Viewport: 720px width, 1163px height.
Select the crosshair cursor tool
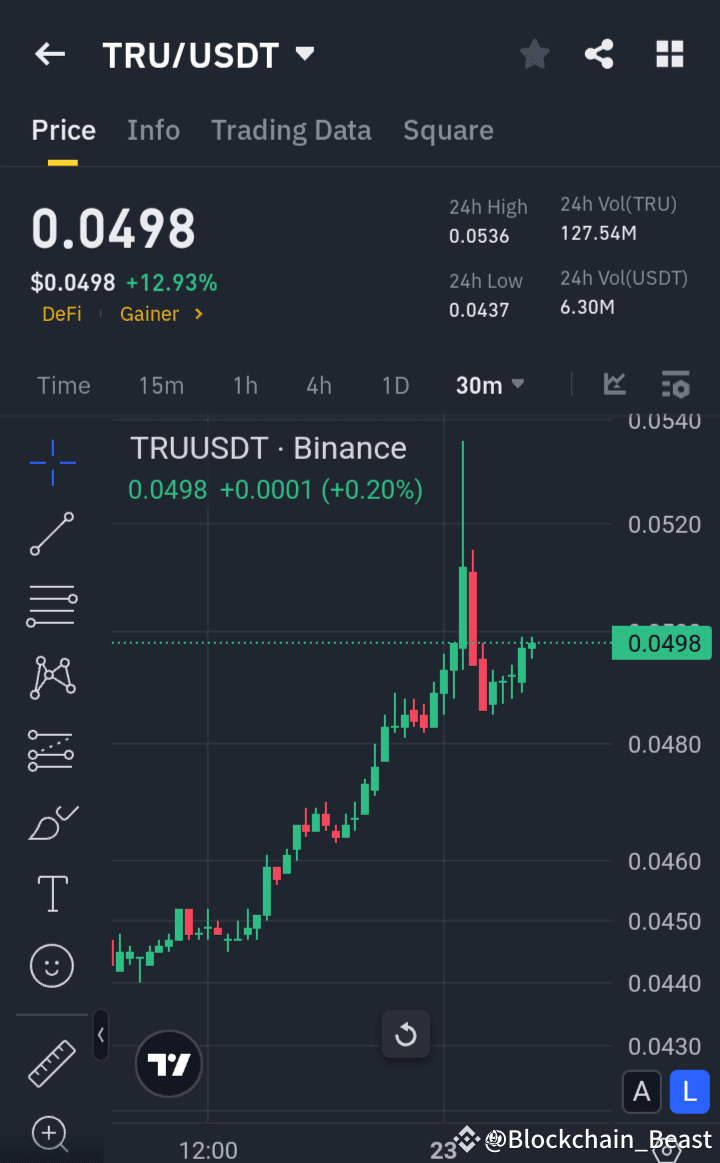pyautogui.click(x=51, y=462)
